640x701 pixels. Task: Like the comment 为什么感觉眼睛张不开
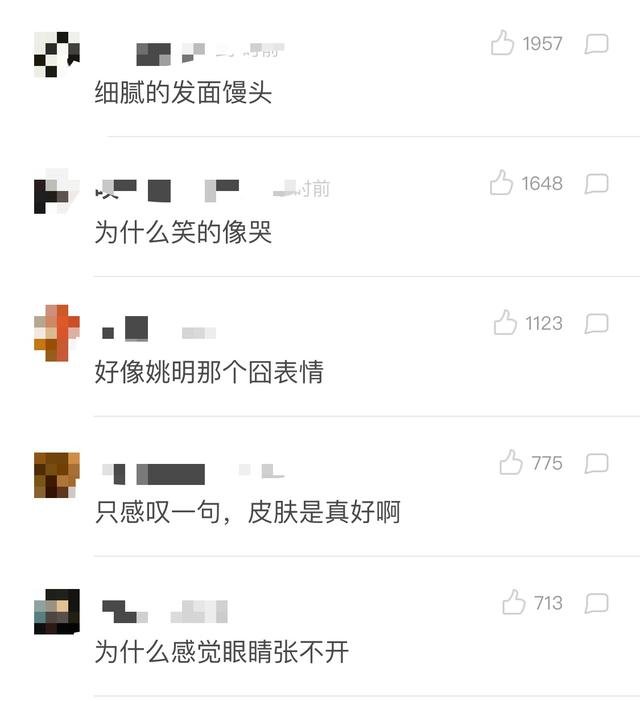514,603
